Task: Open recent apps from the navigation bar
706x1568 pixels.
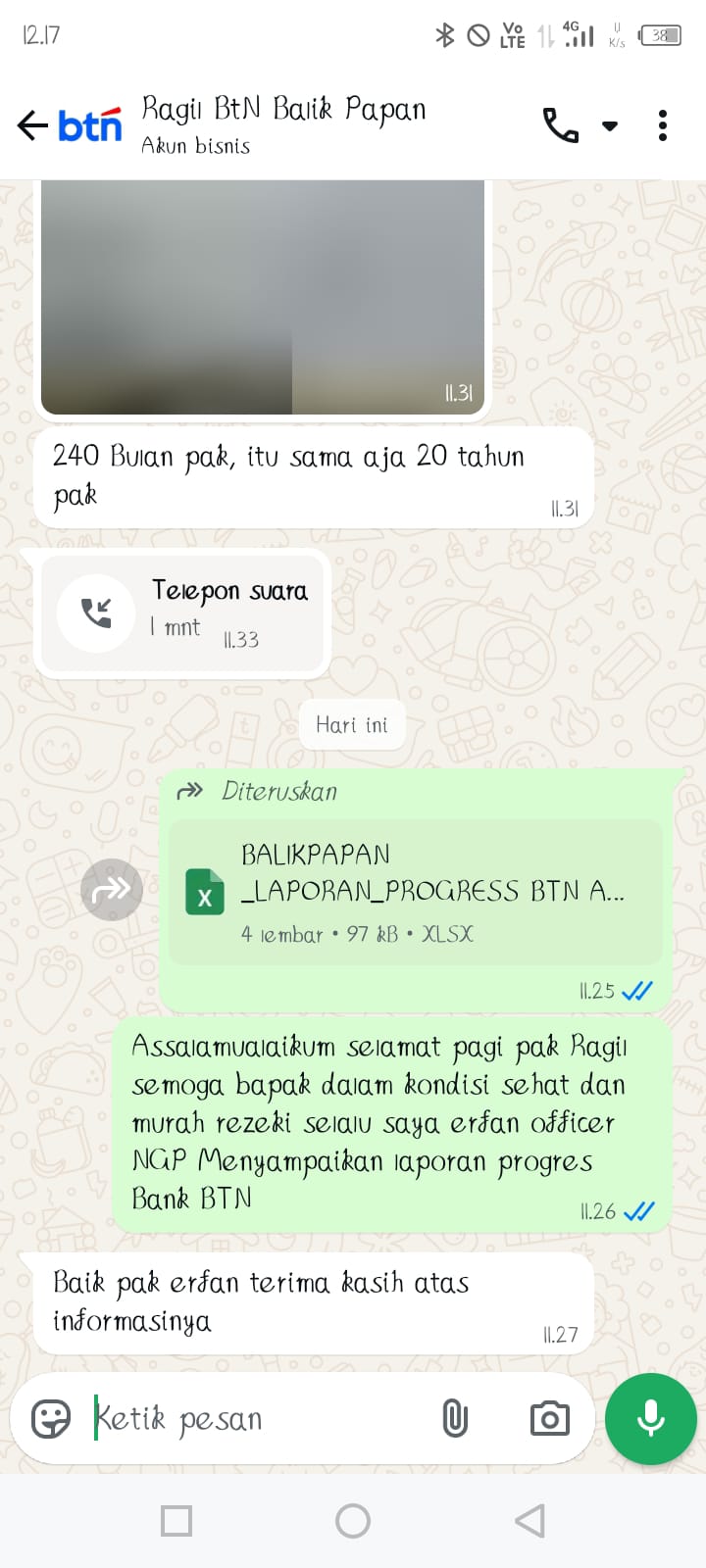Action: [176, 1521]
